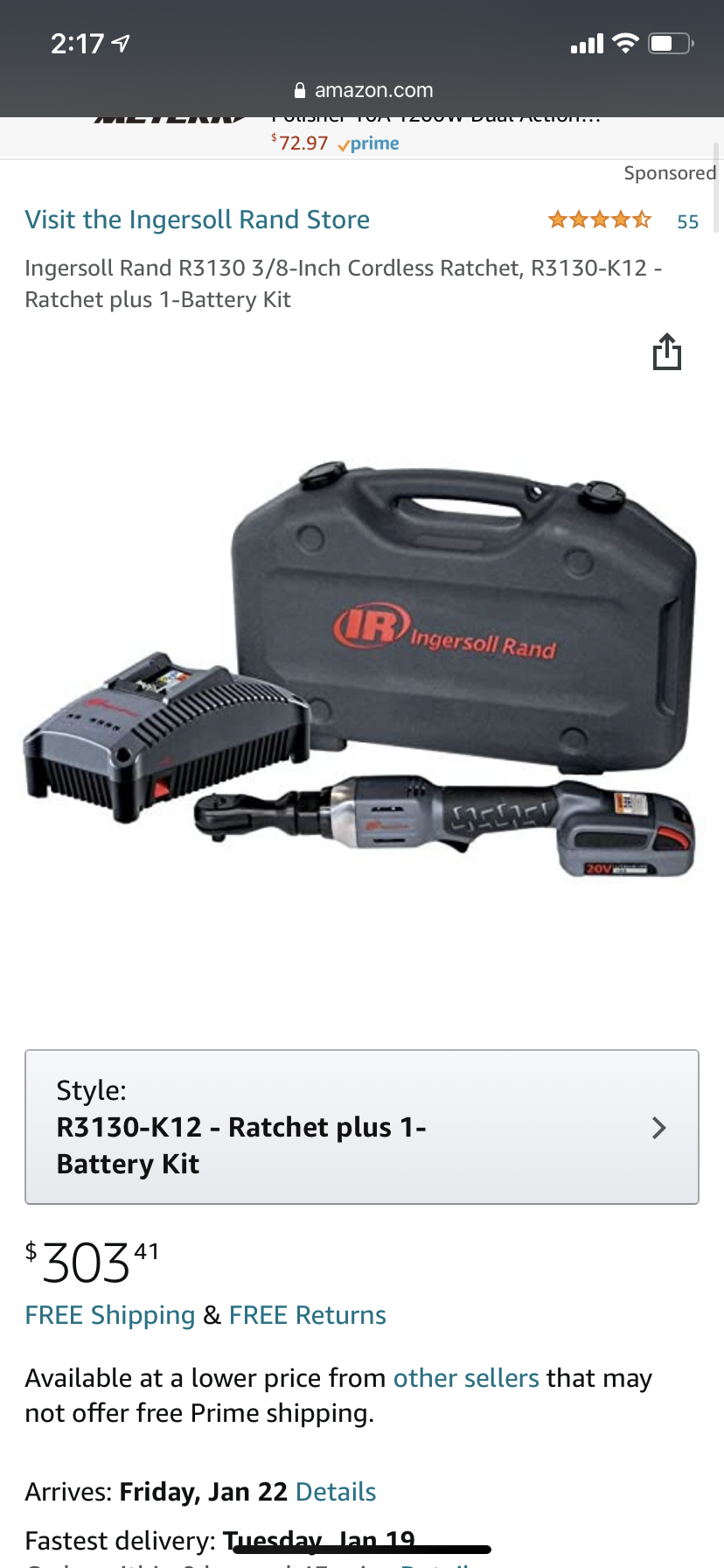Open the ratchet kit product image
This screenshot has height=1568, width=724.
[360, 671]
